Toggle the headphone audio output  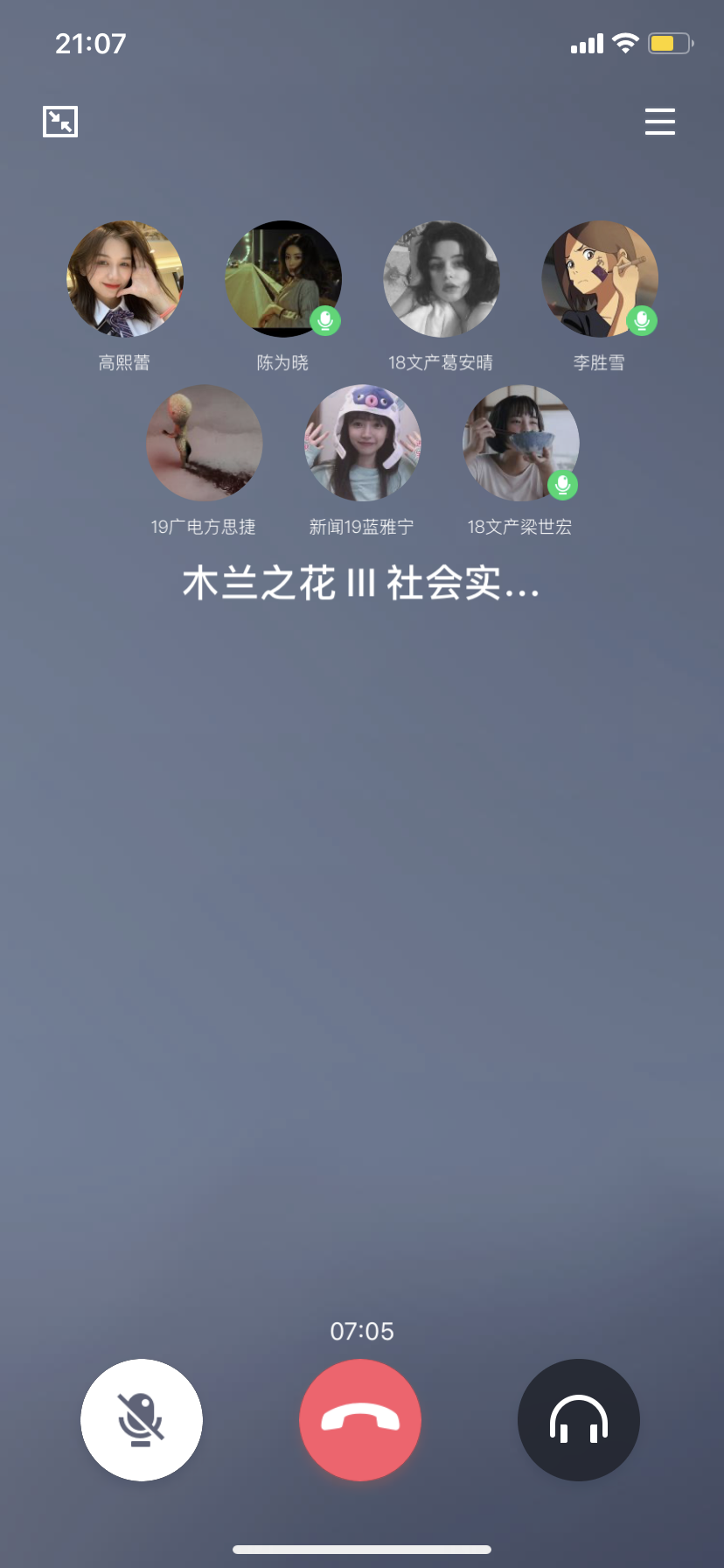click(x=579, y=1419)
